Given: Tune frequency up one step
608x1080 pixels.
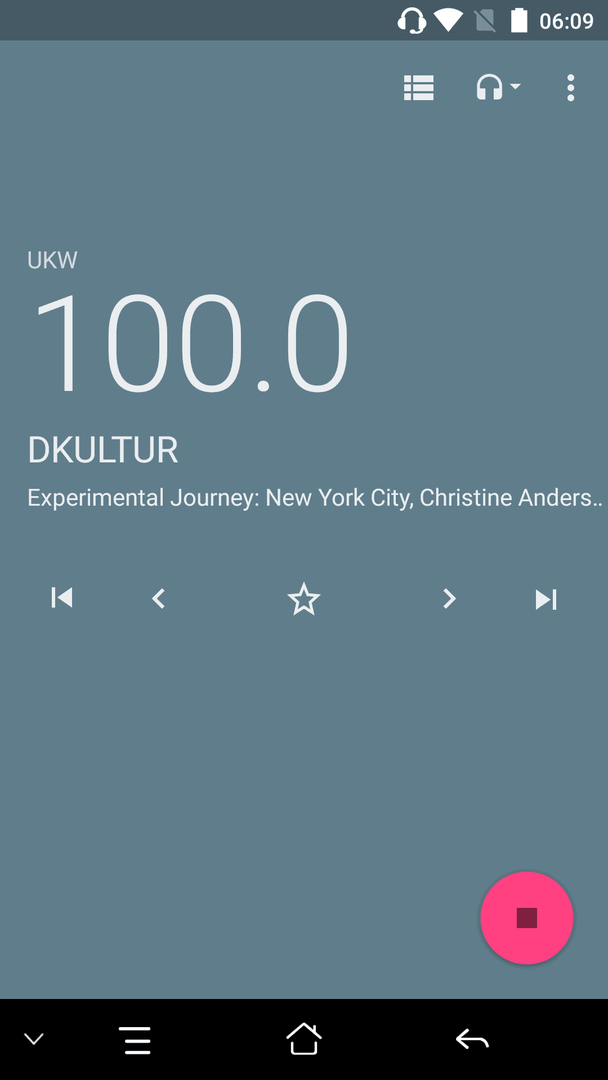Looking at the screenshot, I should 449,599.
